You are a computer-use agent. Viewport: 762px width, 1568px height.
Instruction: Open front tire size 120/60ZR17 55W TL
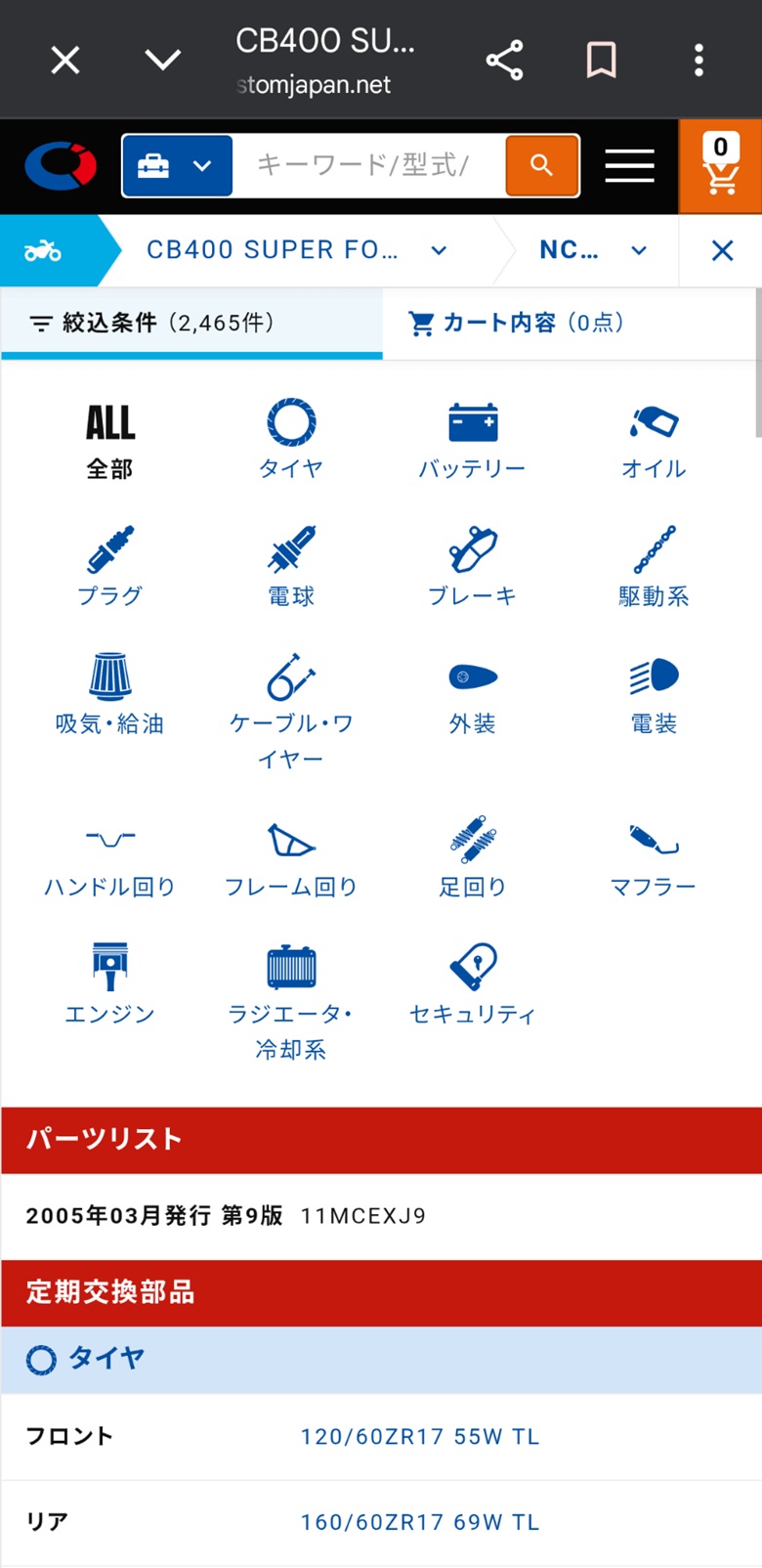tap(420, 1437)
